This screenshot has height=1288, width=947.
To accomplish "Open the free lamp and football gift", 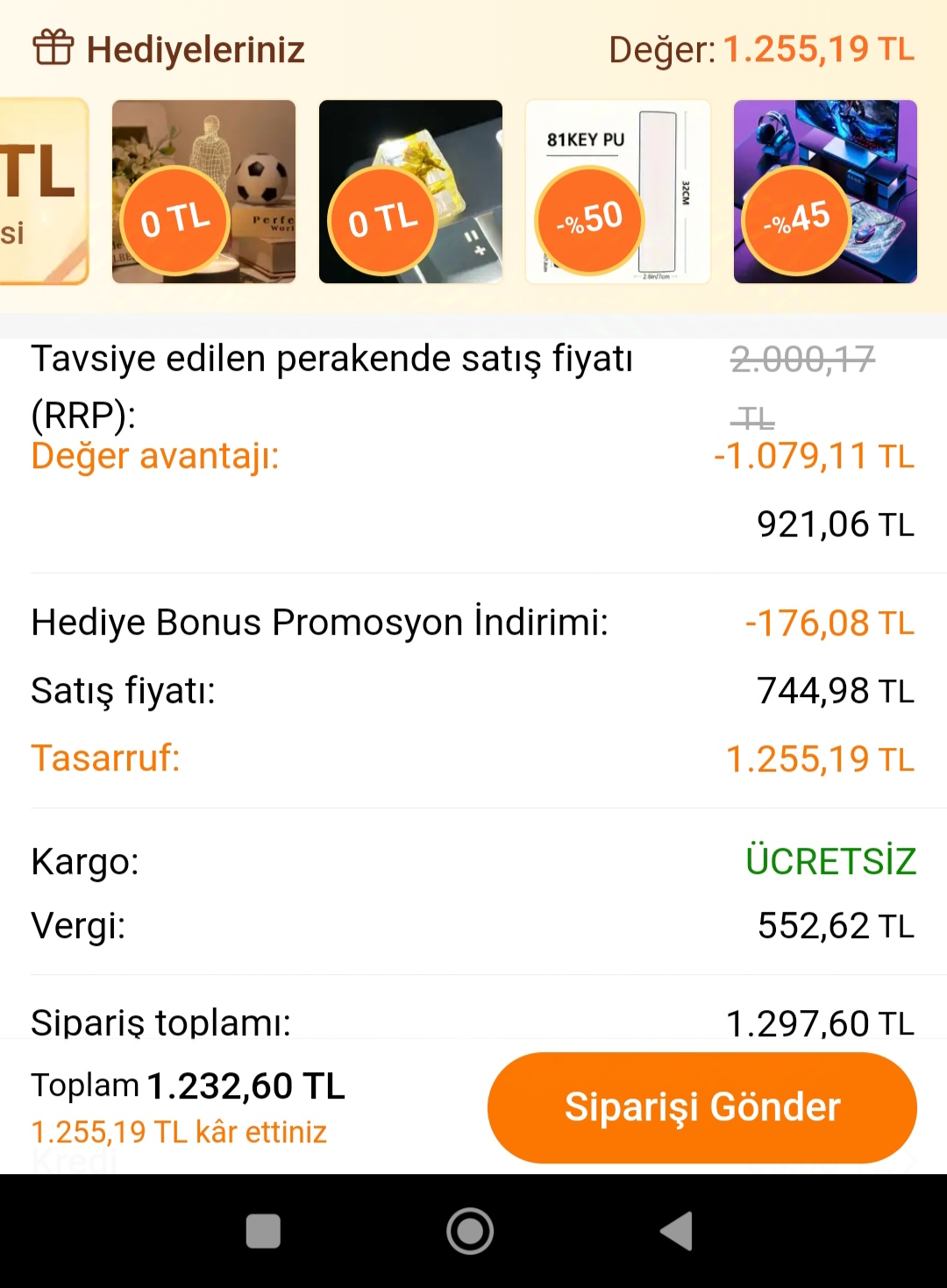I will tap(203, 192).
